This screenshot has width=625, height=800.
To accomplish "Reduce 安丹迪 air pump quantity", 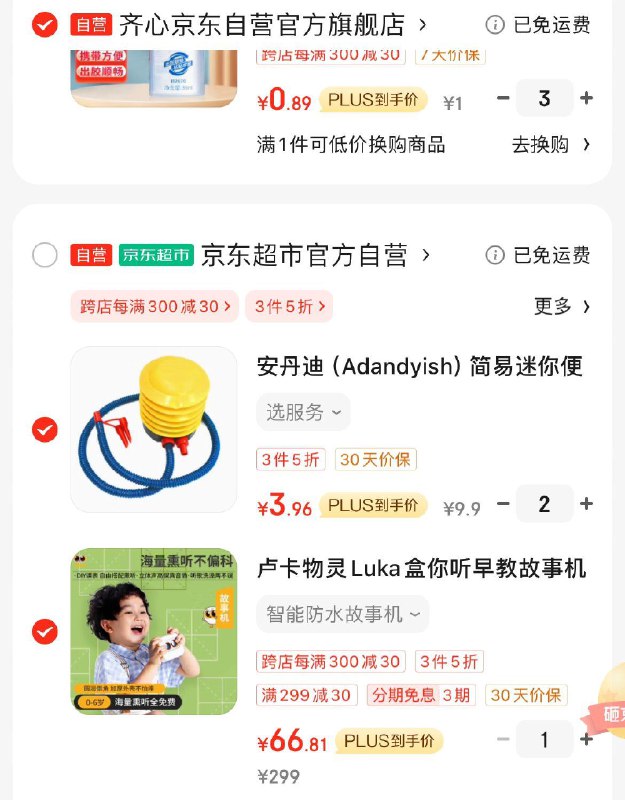I will click(503, 503).
